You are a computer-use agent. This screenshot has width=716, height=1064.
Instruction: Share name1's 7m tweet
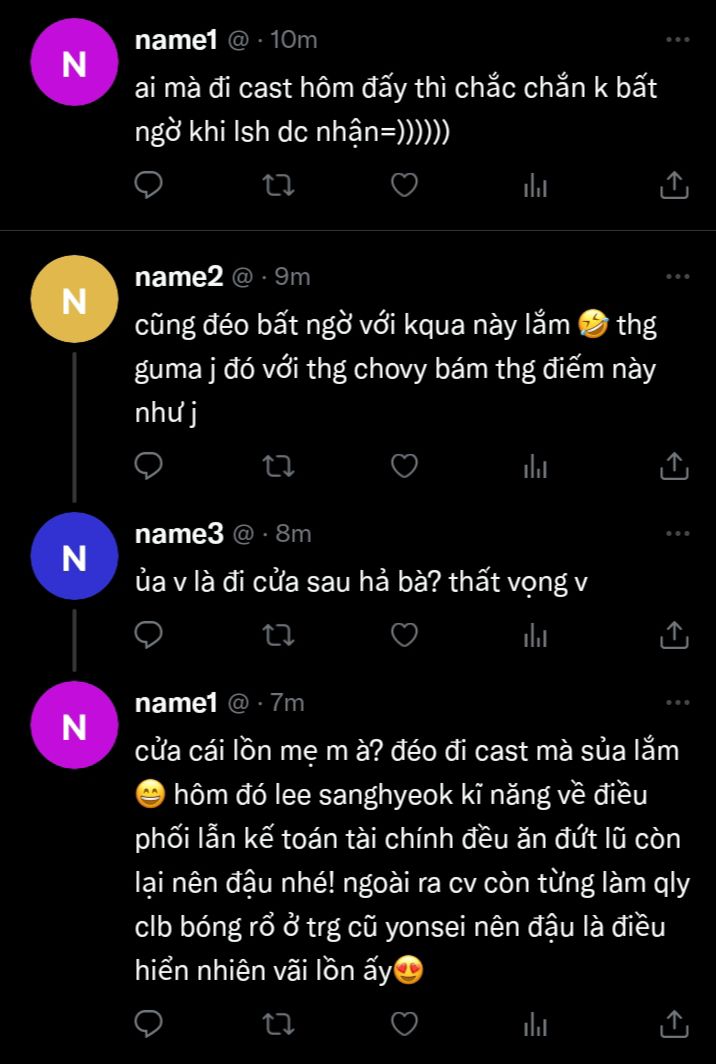click(x=674, y=1023)
